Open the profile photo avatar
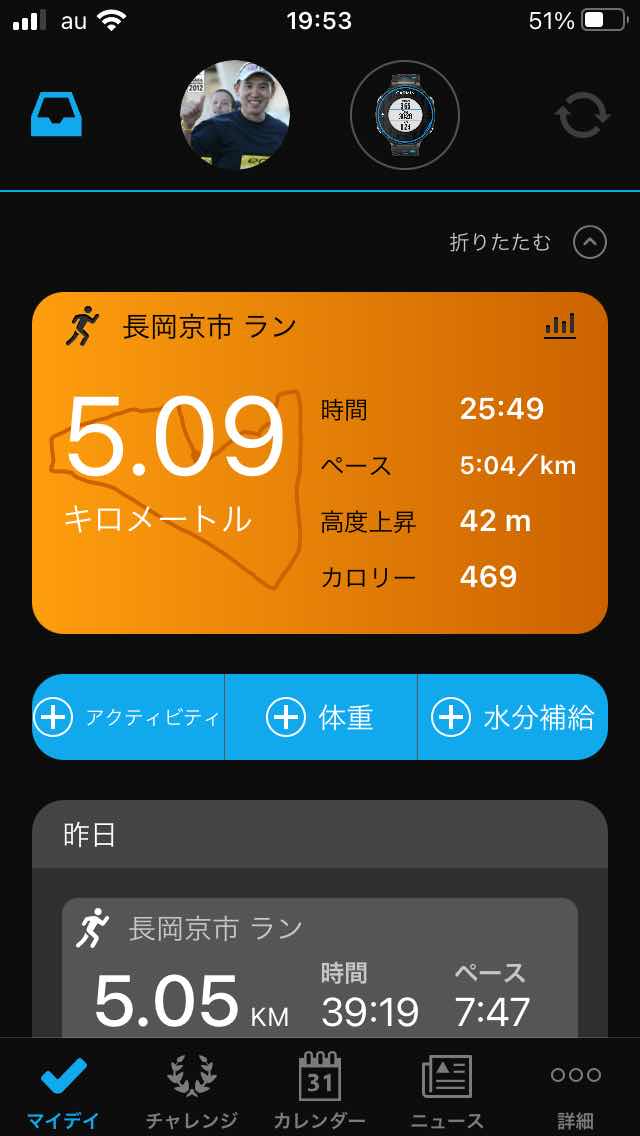This screenshot has height=1136, width=640. pos(235,115)
